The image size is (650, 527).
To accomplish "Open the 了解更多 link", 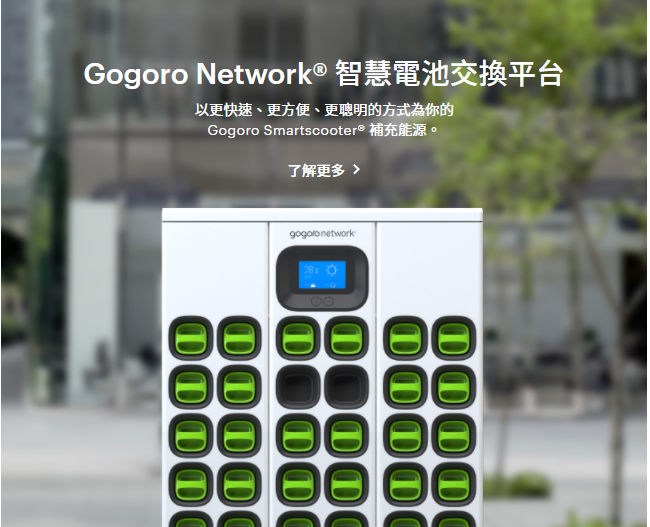I will point(323,171).
